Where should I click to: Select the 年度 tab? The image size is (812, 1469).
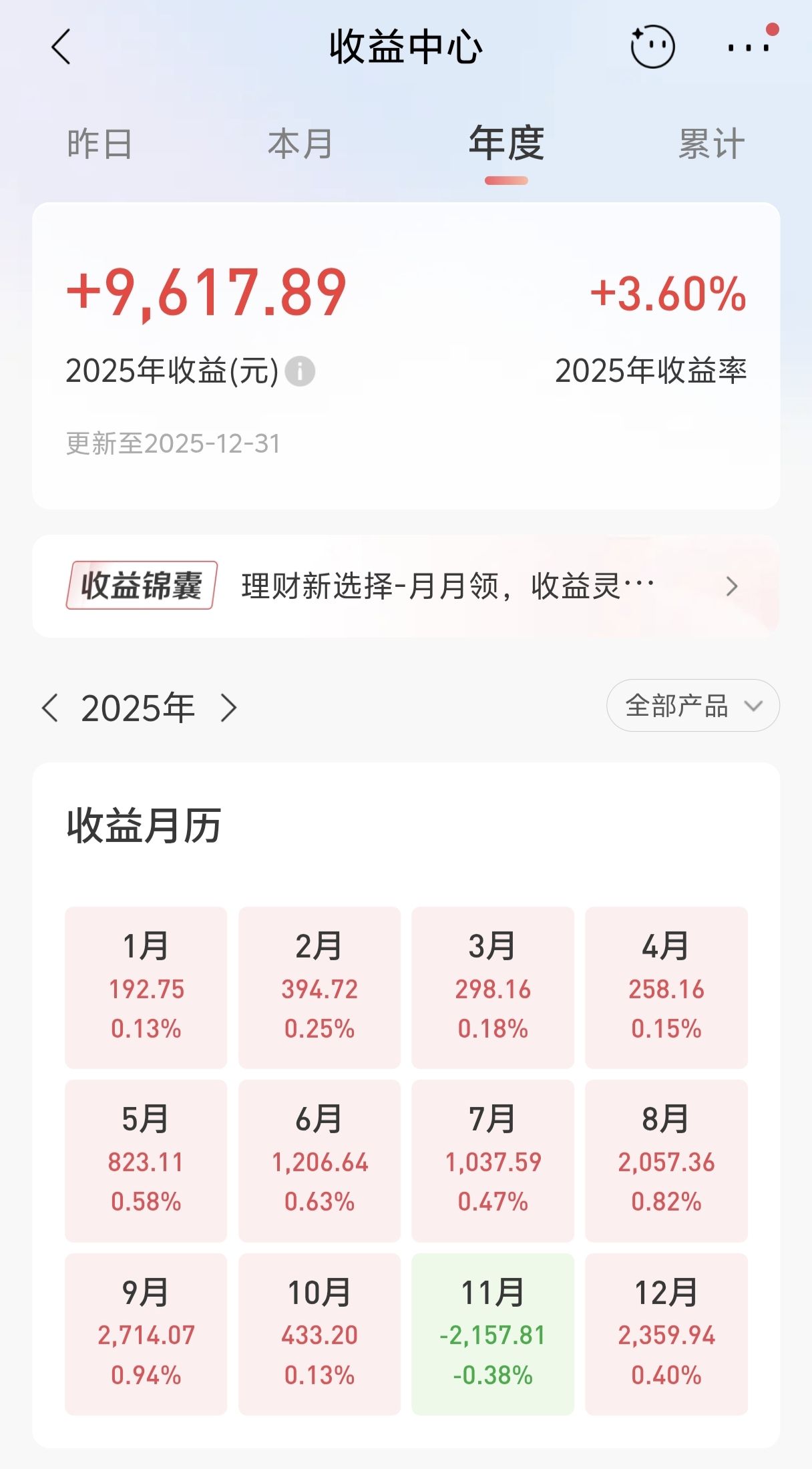pyautogui.click(x=506, y=143)
